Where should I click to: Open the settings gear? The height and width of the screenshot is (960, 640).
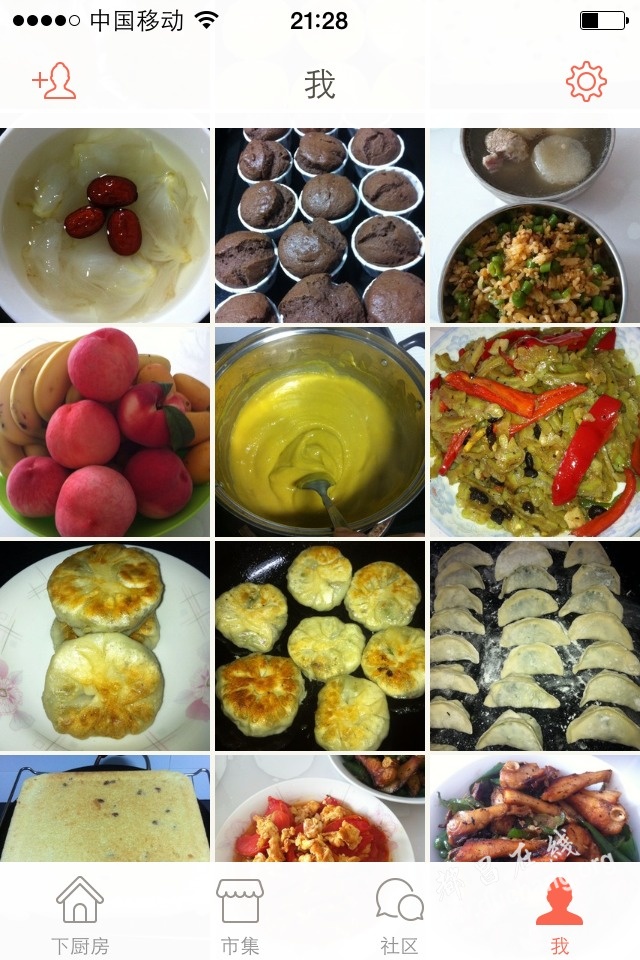pyautogui.click(x=586, y=82)
